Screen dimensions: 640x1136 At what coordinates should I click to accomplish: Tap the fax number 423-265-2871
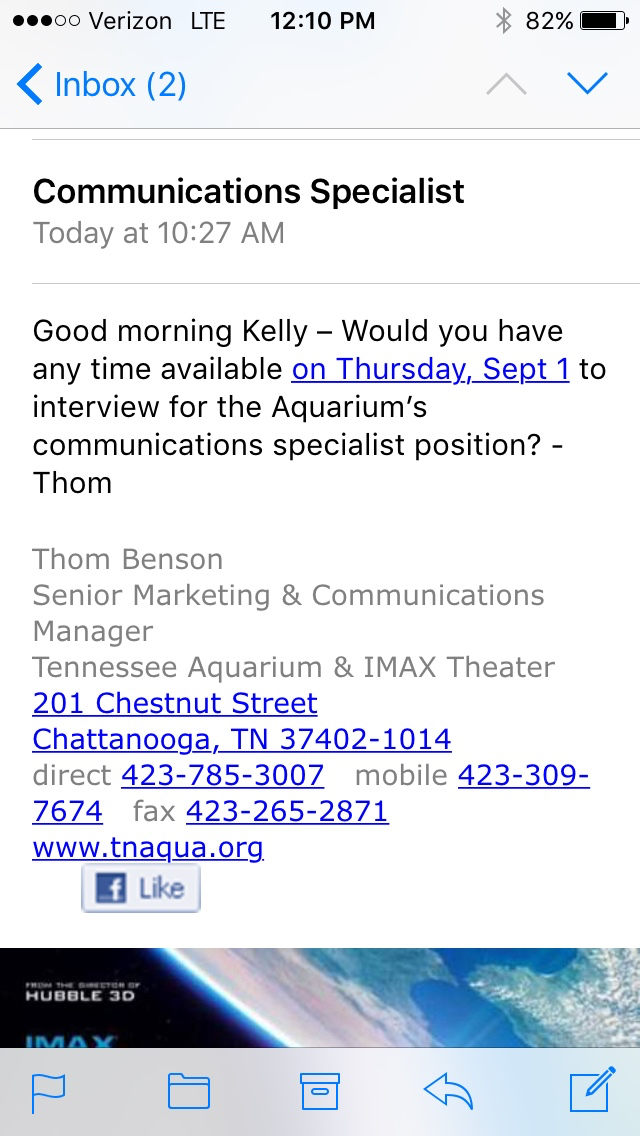[x=287, y=811]
